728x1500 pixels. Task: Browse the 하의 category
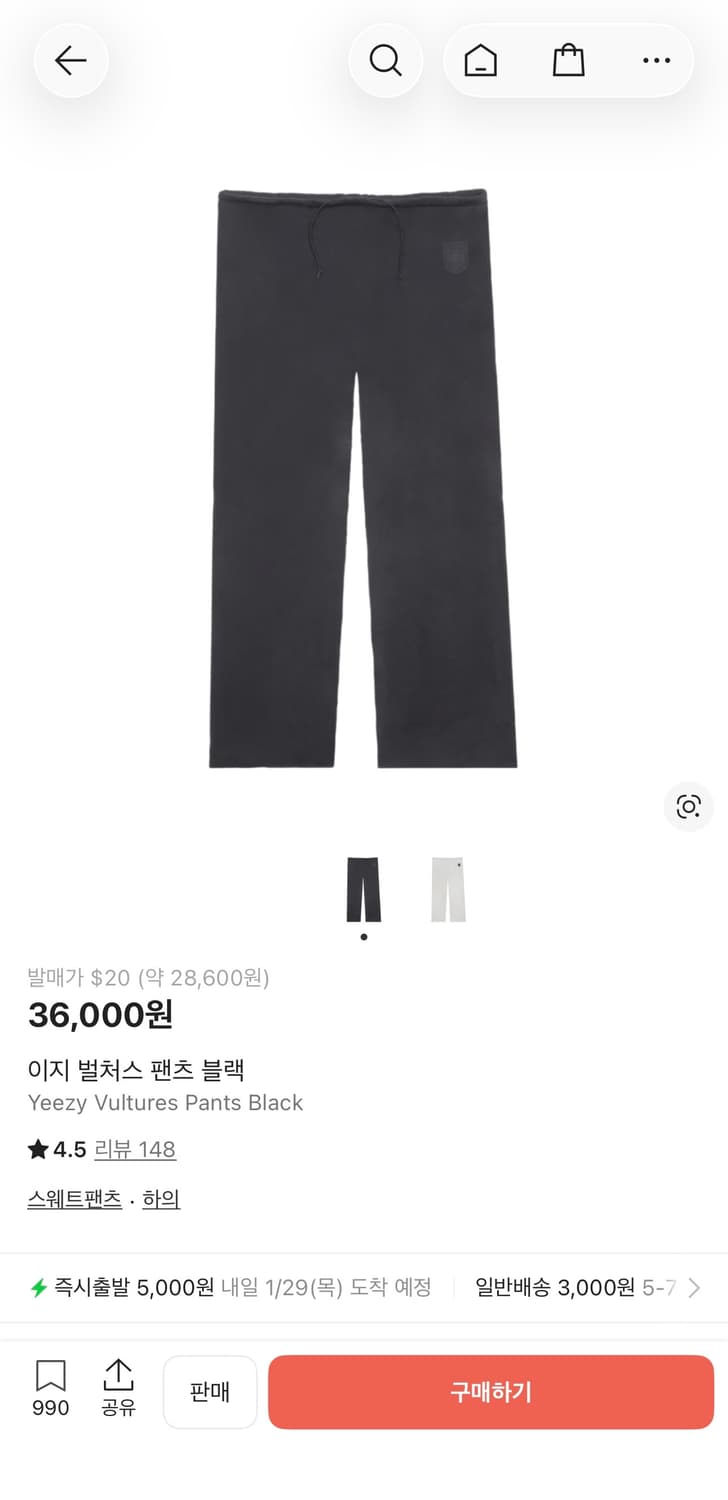(x=161, y=1199)
